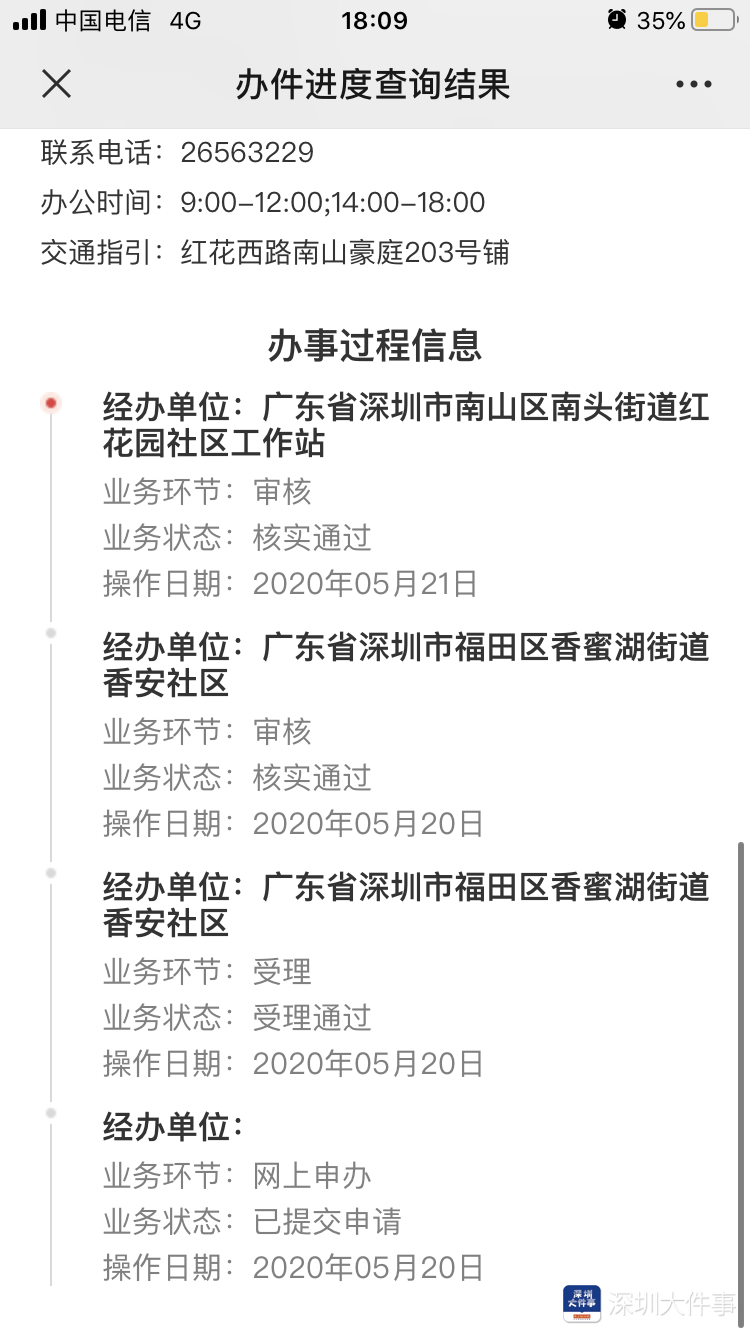Open the three-dot more options menu
The image size is (750, 1334).
coord(693,85)
